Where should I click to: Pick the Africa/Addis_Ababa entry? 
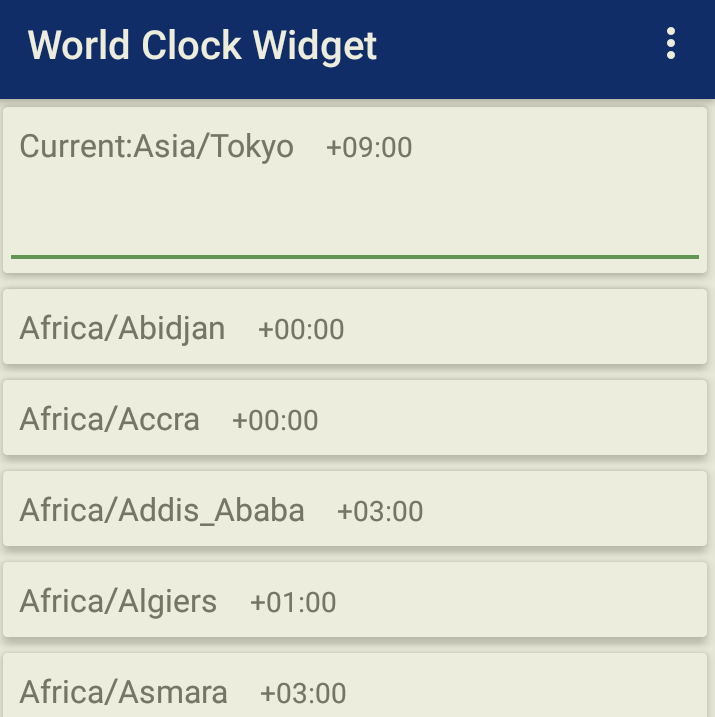355,509
